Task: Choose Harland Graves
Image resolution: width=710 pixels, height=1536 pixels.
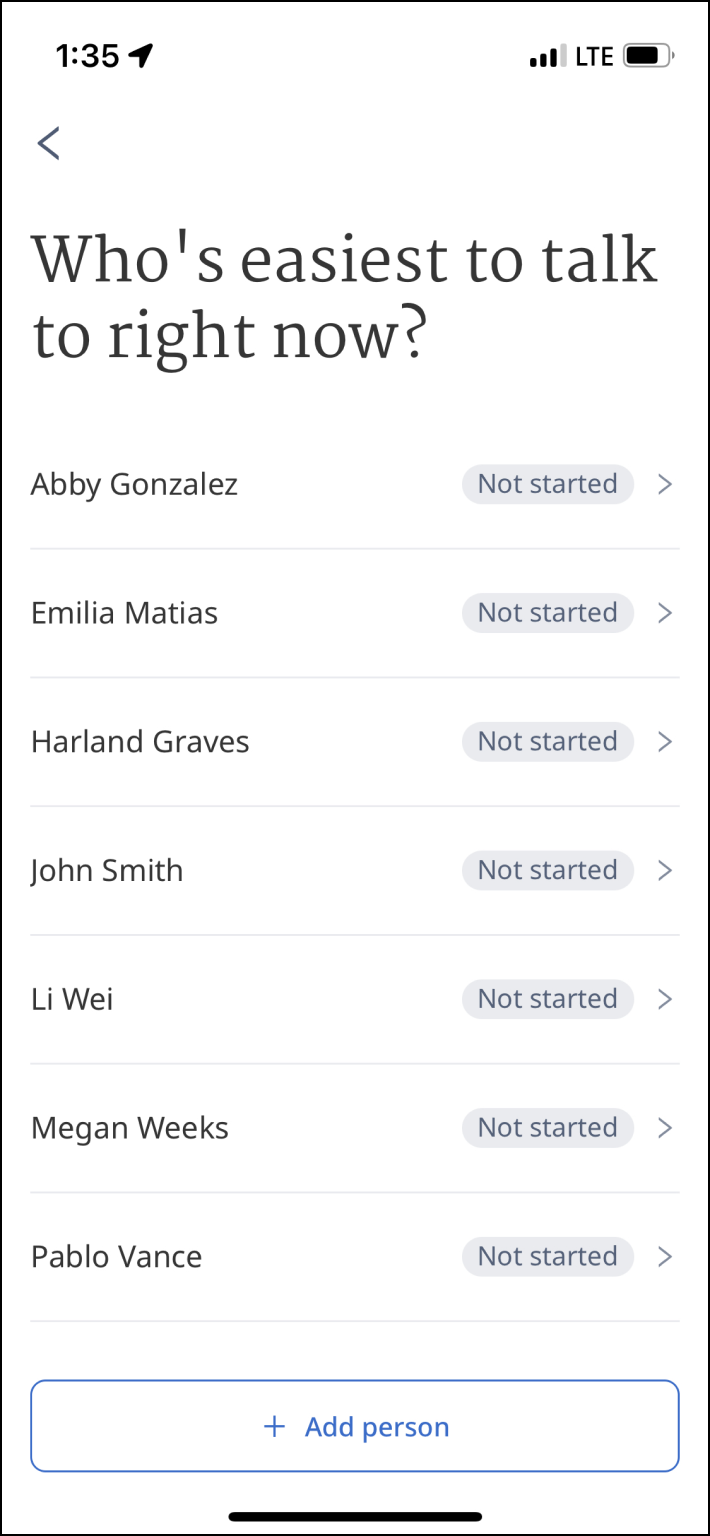Action: point(354,742)
